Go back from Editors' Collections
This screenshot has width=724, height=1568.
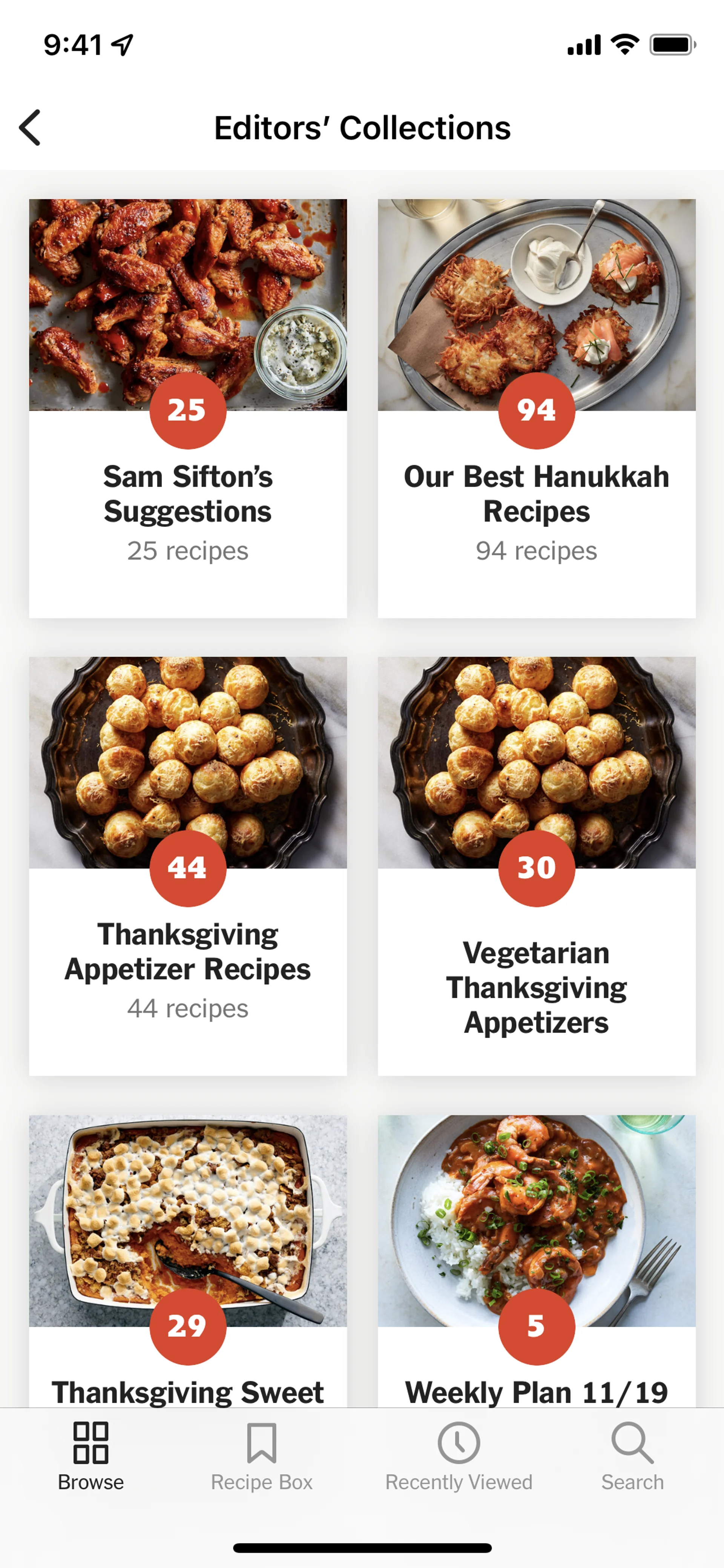pos(31,128)
